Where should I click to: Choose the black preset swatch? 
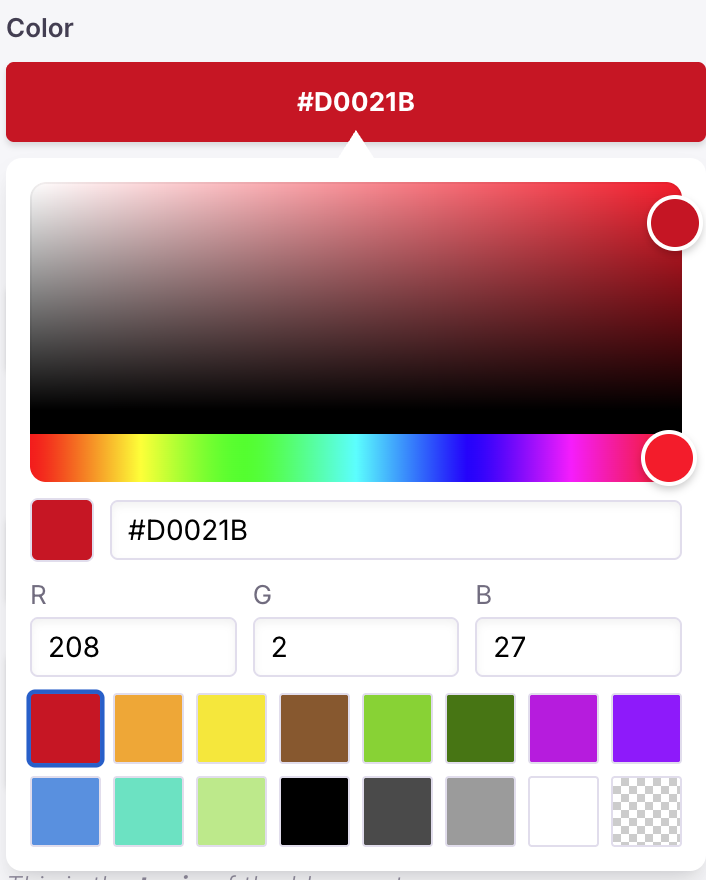(315, 811)
